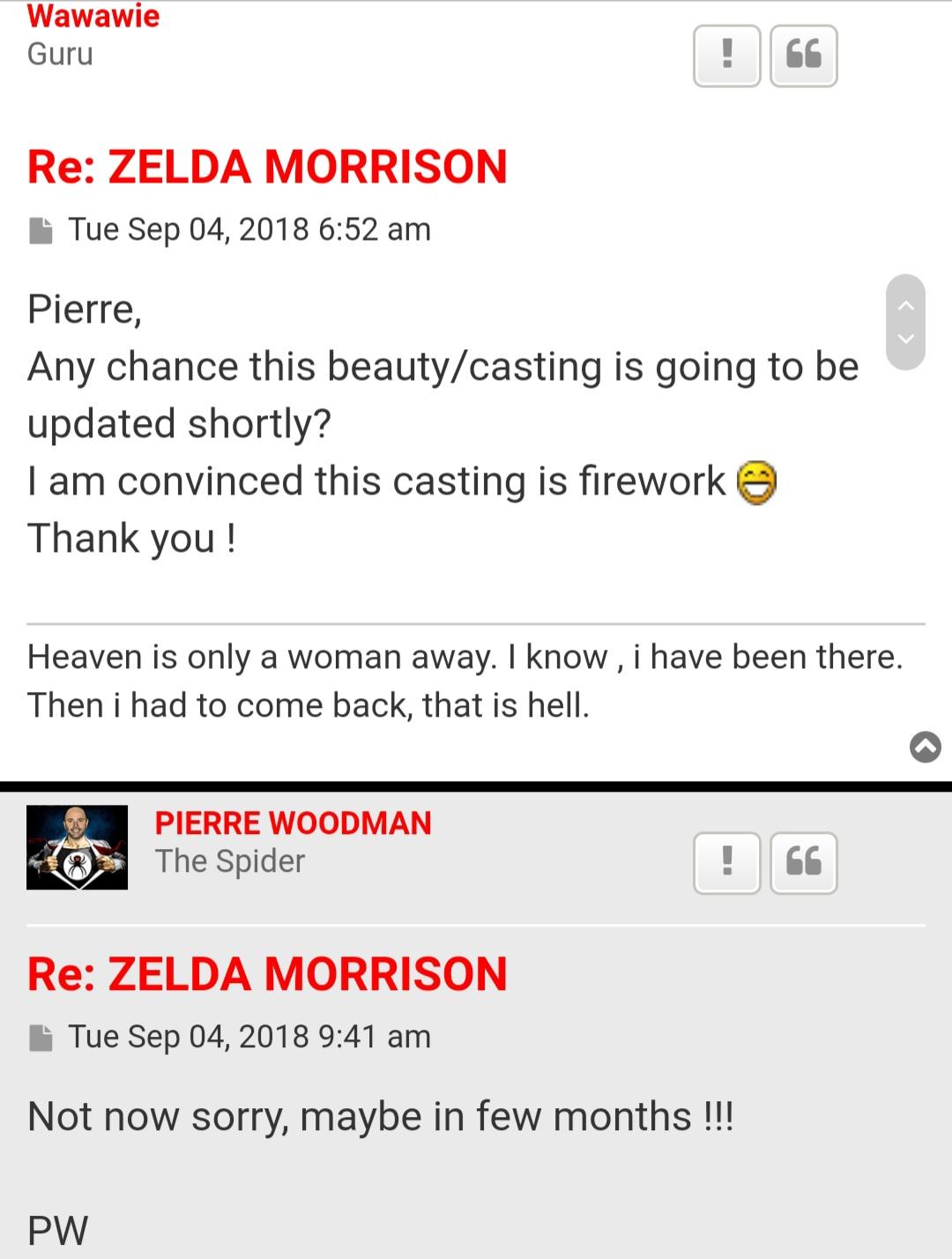Open Wawawie's Re: ZELDA MORRISON post title
Image resolution: width=952 pixels, height=1259 pixels.
(267, 167)
